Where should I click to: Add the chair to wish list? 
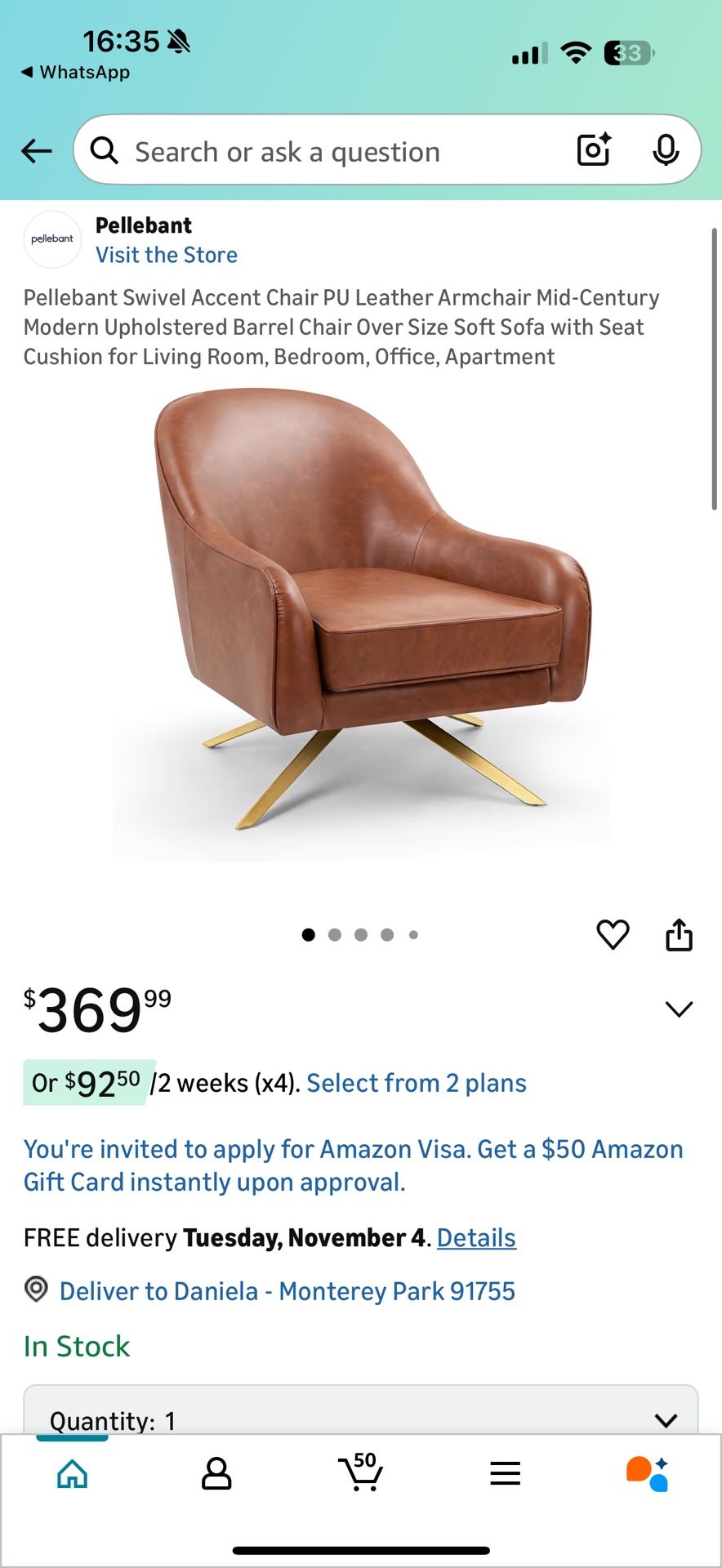613,934
